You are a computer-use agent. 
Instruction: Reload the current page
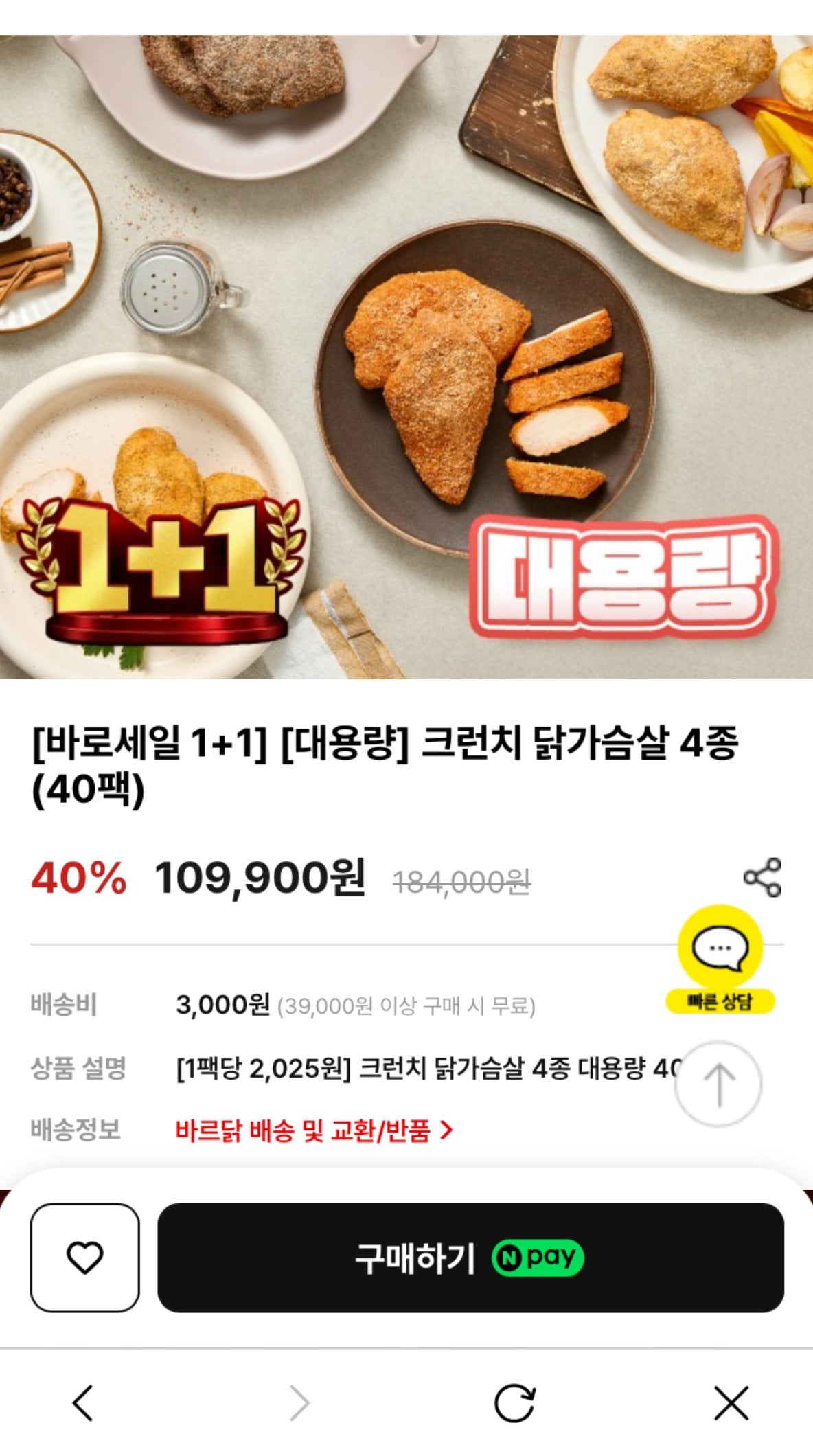click(514, 1402)
